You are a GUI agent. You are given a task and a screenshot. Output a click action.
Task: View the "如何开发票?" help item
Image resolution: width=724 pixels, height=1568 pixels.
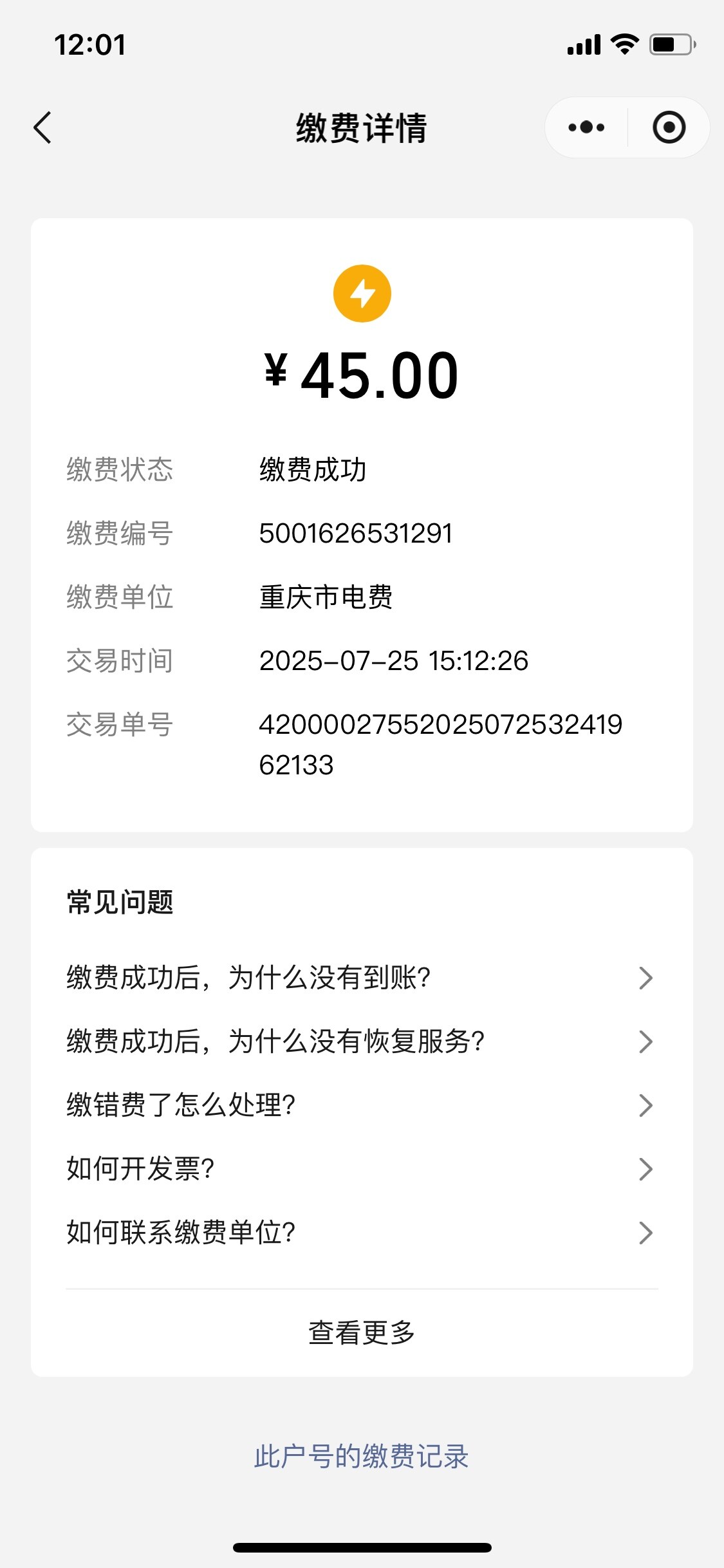tap(360, 1169)
